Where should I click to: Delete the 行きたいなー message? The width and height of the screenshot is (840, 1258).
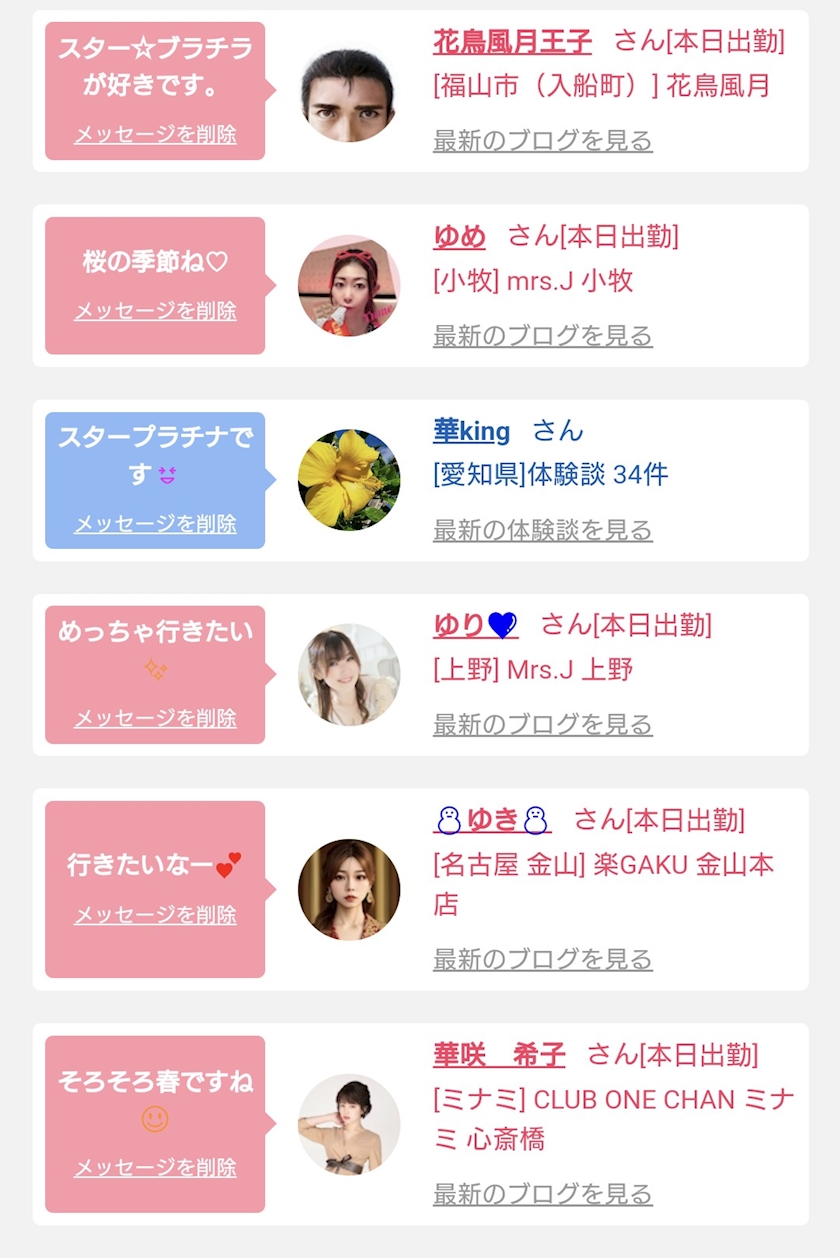155,915
